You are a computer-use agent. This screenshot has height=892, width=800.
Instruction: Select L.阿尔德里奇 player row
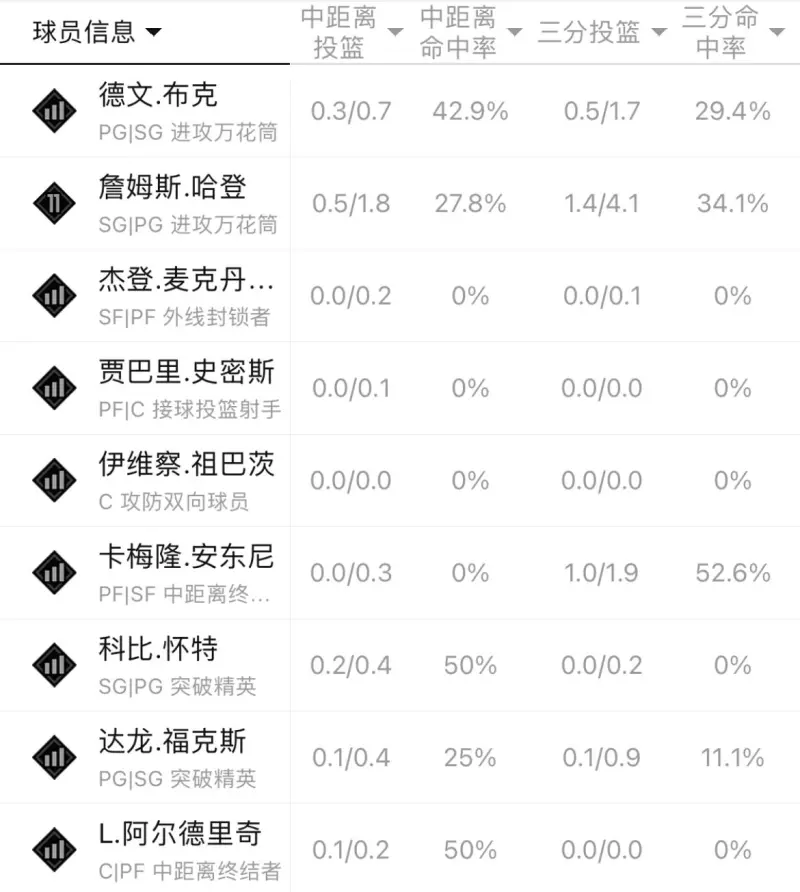tap(180, 834)
